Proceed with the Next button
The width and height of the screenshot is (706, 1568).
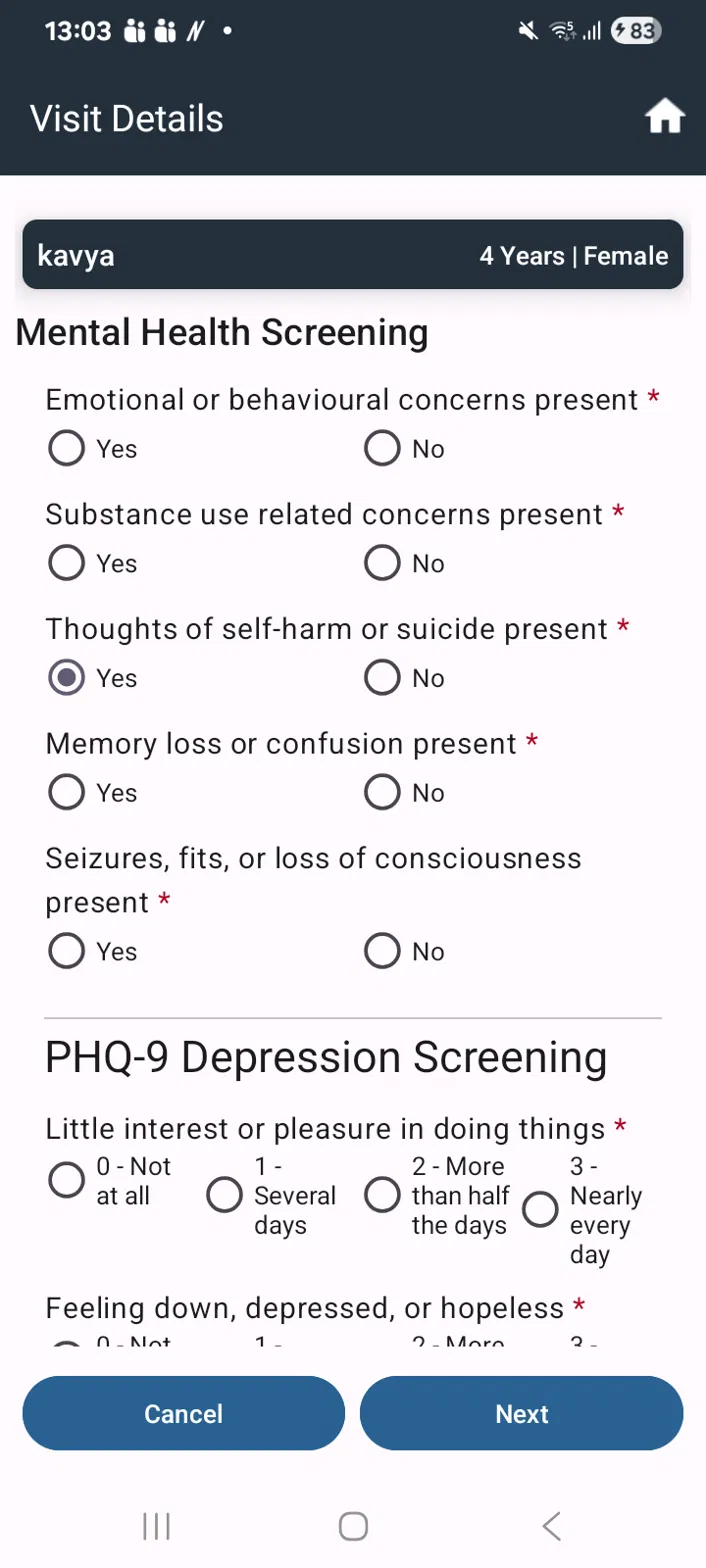522,1413
